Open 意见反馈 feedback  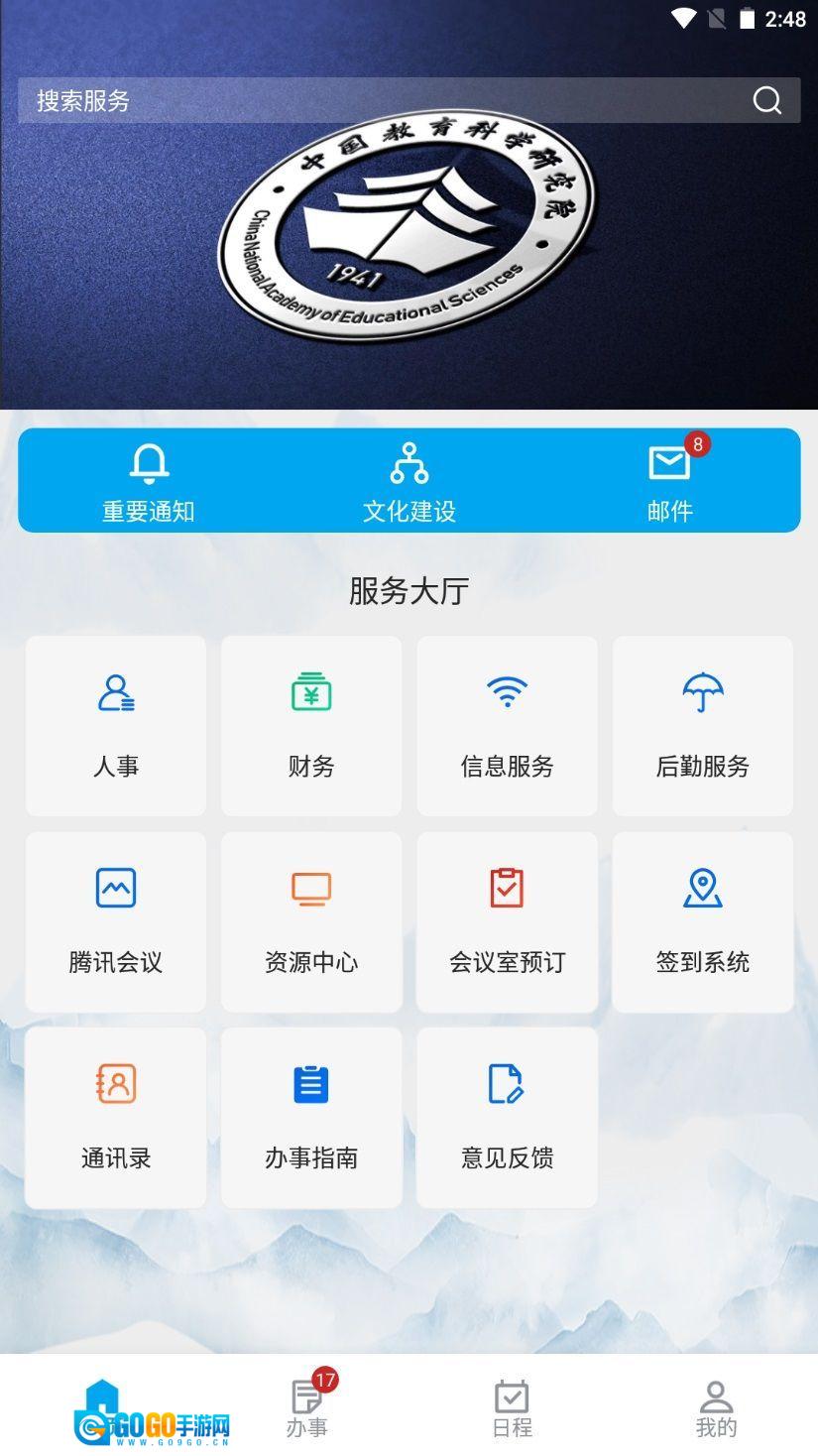(507, 1117)
